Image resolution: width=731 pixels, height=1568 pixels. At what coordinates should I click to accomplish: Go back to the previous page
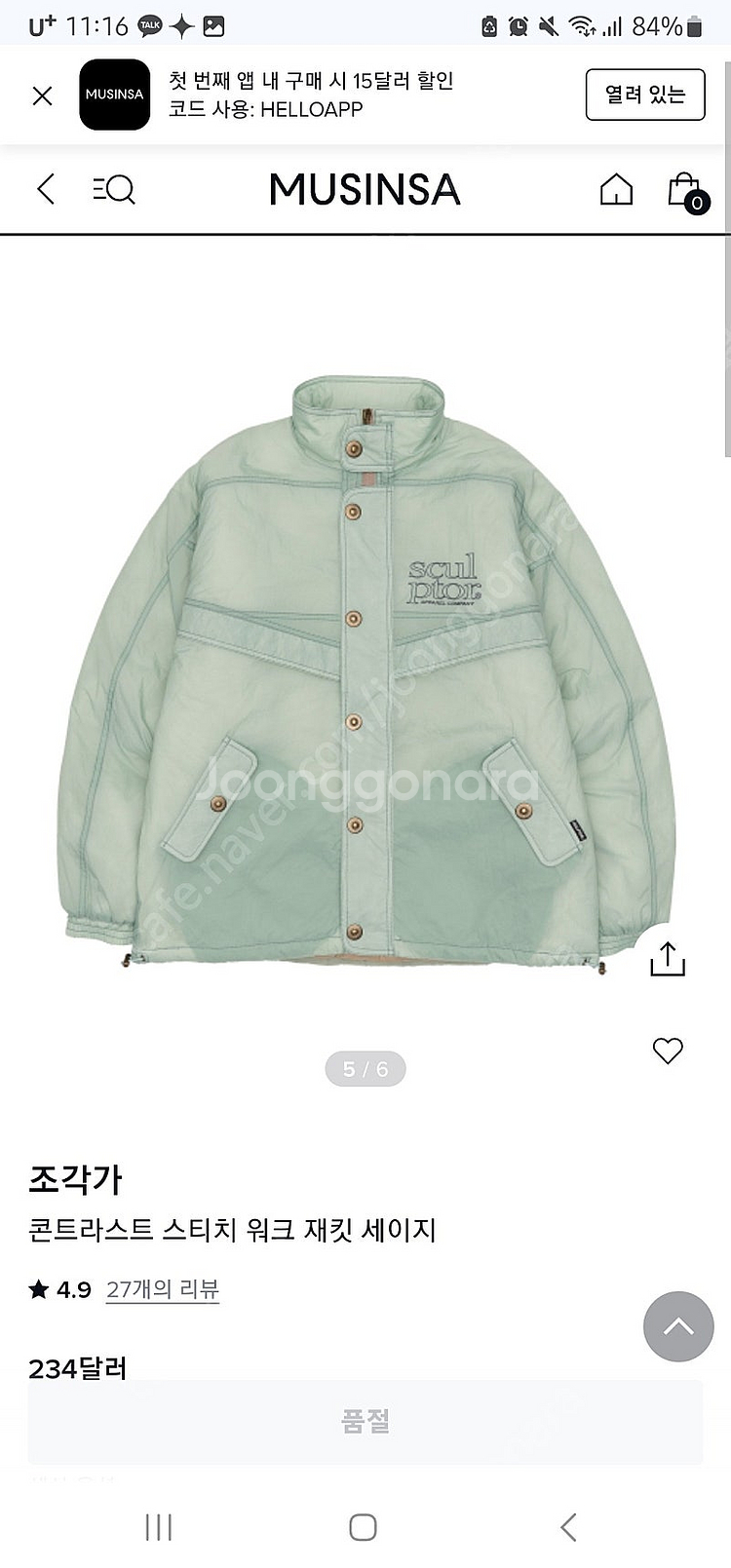tap(46, 189)
